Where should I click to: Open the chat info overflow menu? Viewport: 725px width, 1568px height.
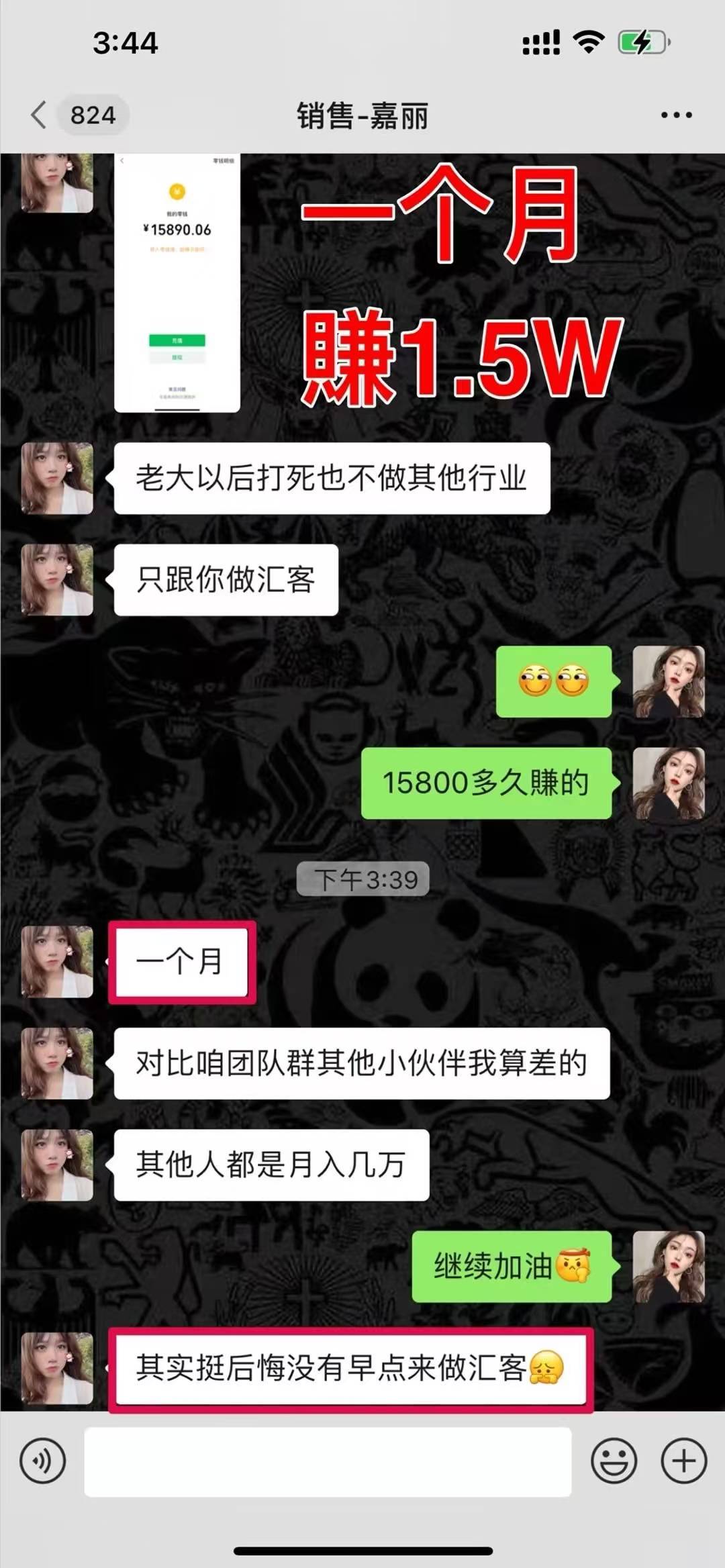click(x=676, y=115)
